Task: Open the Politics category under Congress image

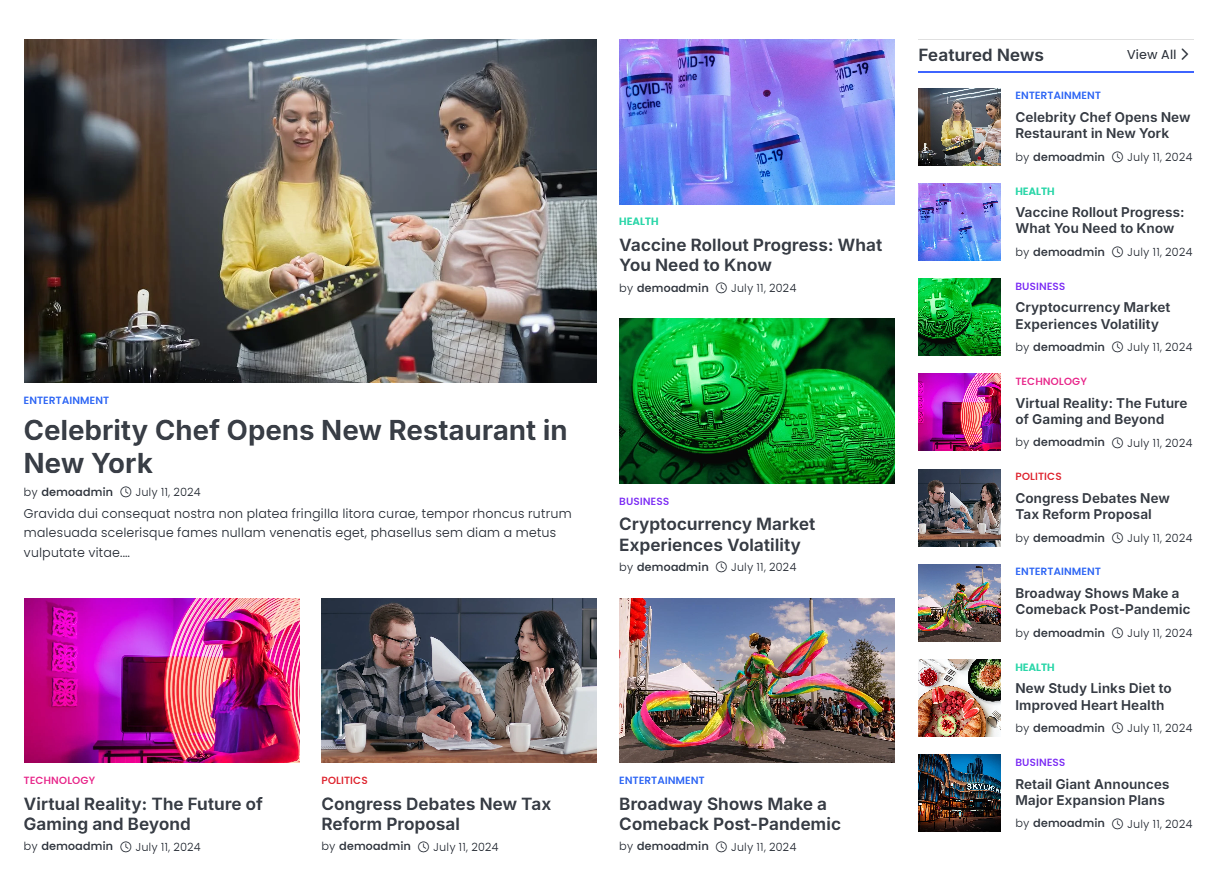Action: pyautogui.click(x=344, y=780)
